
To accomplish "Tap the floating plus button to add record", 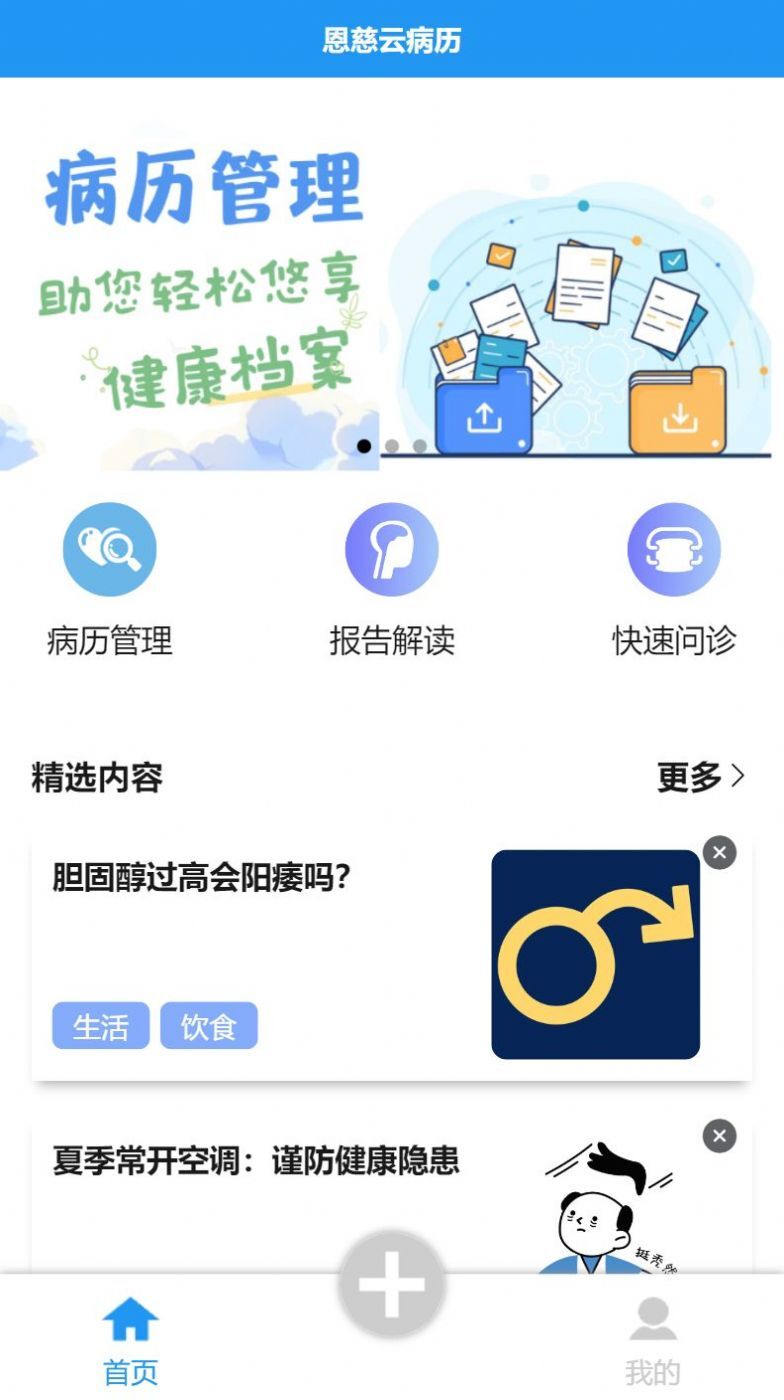I will tap(391, 1284).
